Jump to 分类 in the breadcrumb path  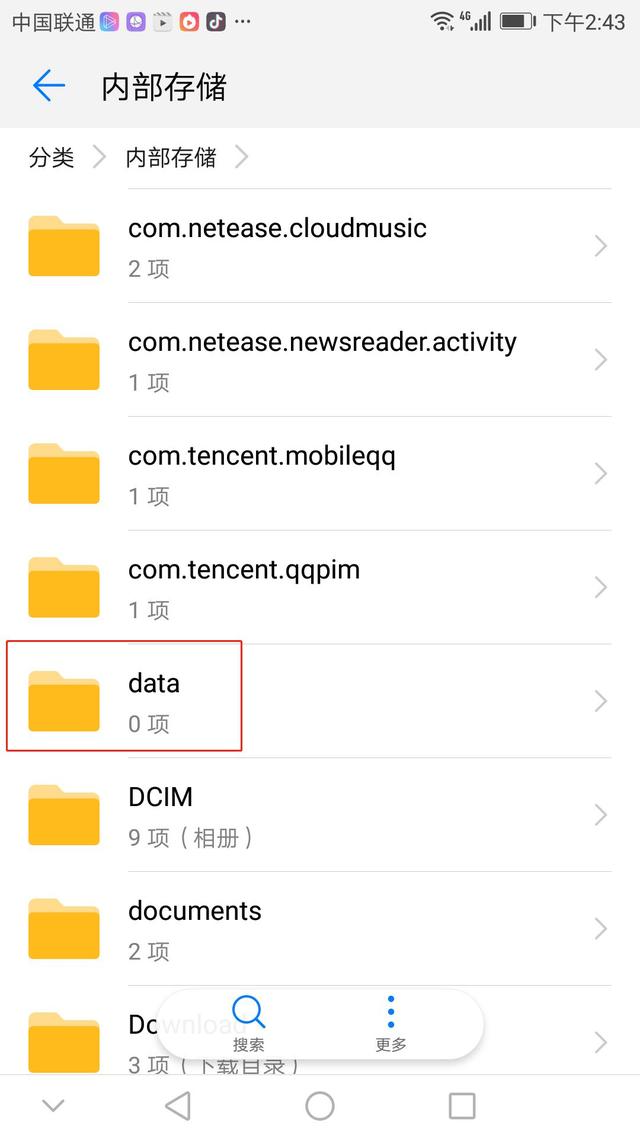pyautogui.click(x=52, y=157)
